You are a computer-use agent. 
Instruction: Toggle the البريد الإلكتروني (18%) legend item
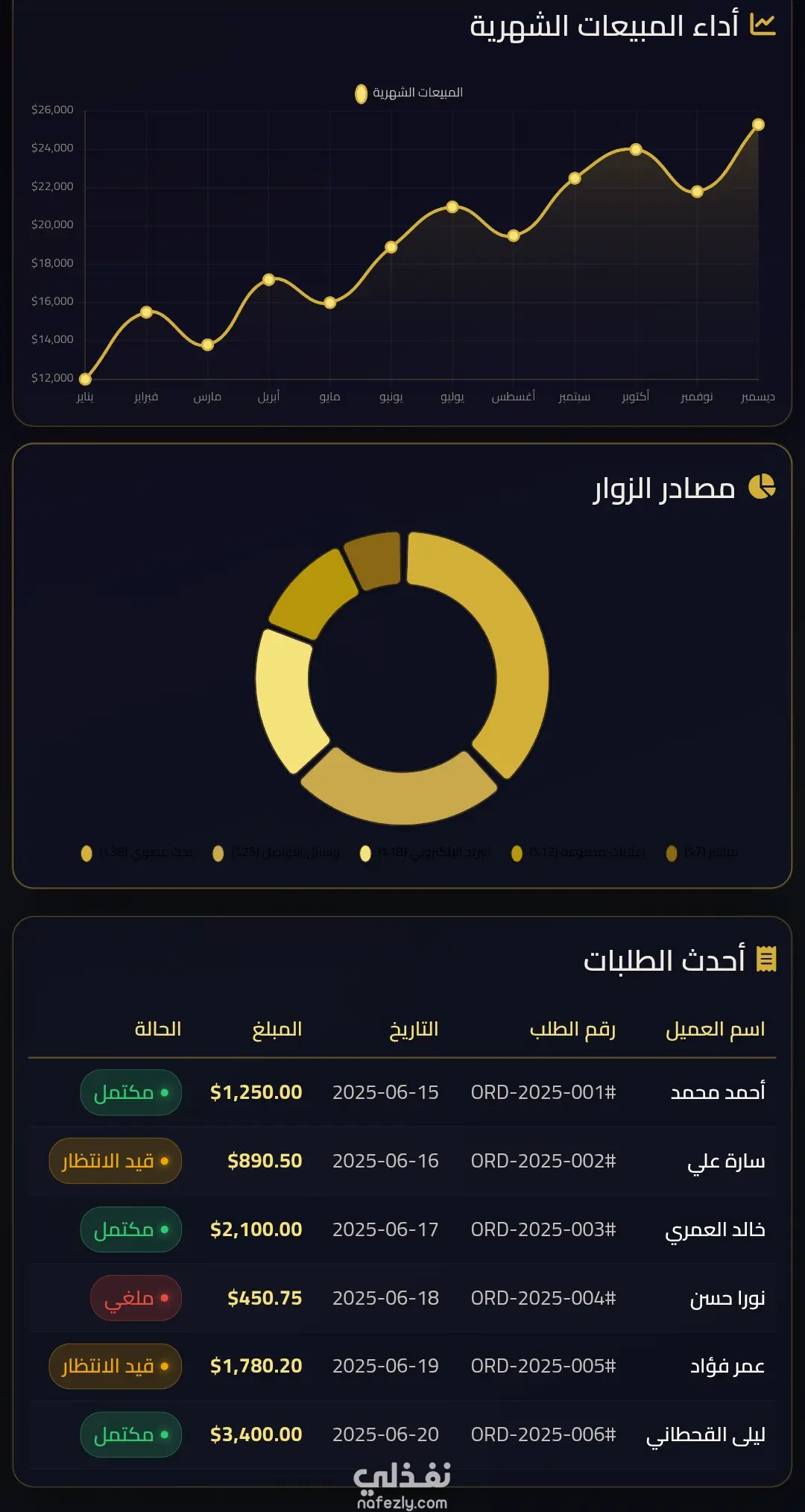pos(426,852)
